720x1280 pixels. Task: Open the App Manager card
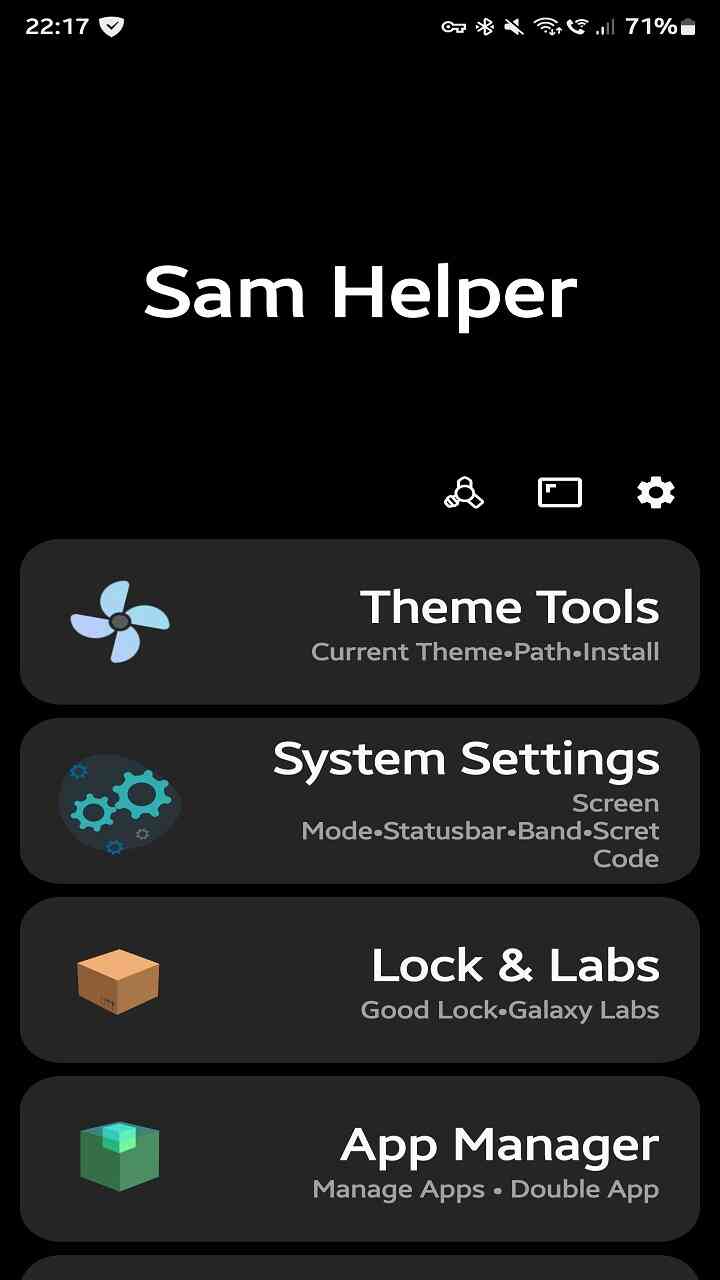point(360,1159)
